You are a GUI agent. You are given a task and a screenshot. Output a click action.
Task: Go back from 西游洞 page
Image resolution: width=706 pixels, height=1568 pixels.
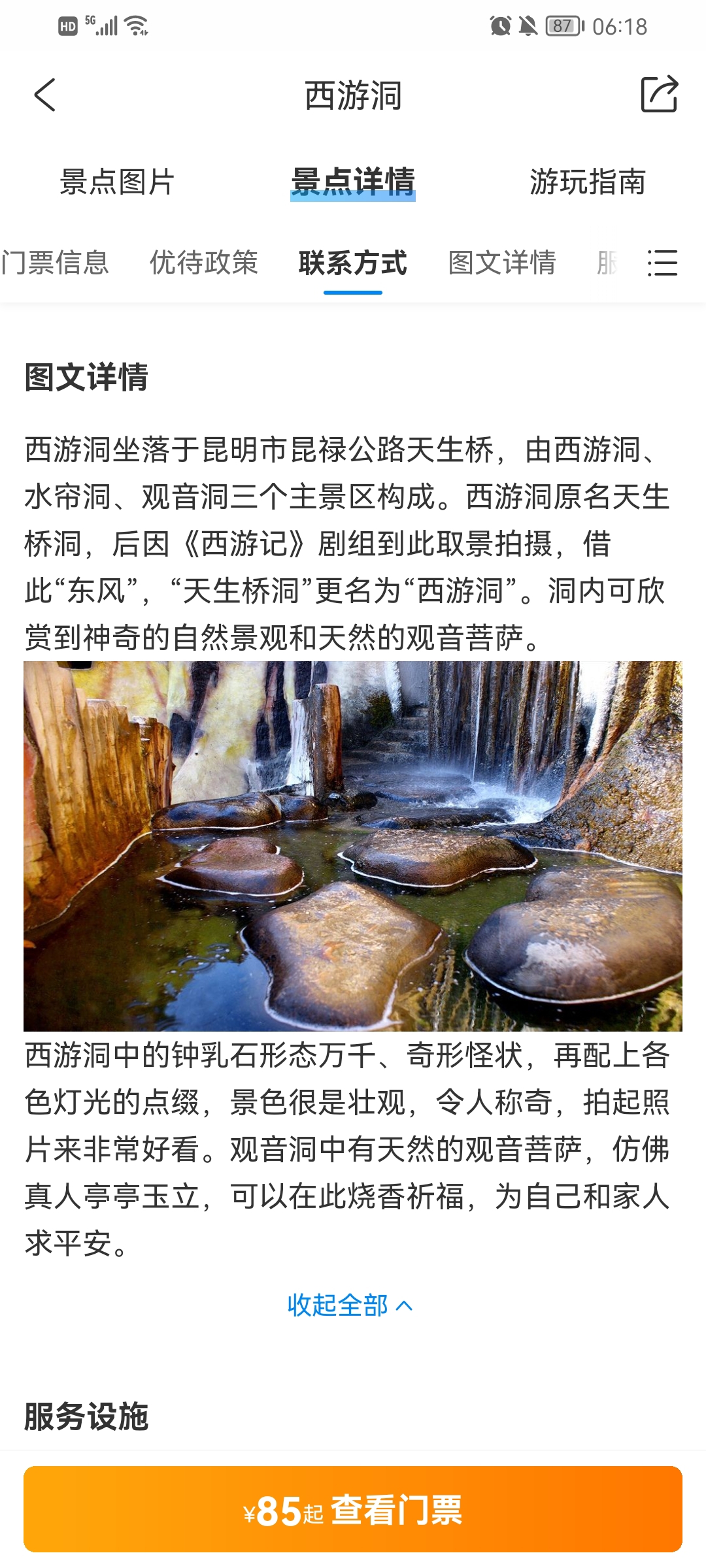44,95
